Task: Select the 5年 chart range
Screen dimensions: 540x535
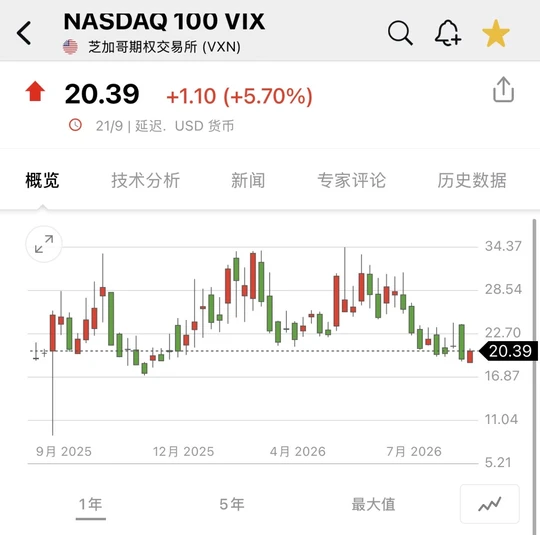Action: [x=232, y=505]
